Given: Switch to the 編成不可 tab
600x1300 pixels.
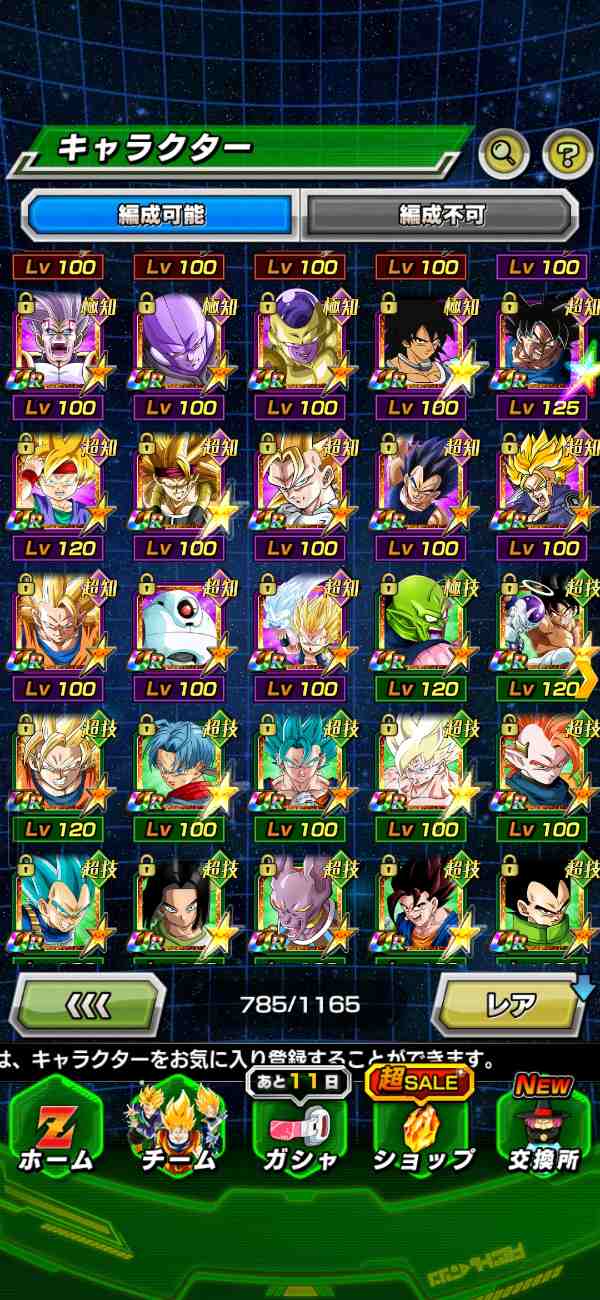Looking at the screenshot, I should pyautogui.click(x=441, y=214).
